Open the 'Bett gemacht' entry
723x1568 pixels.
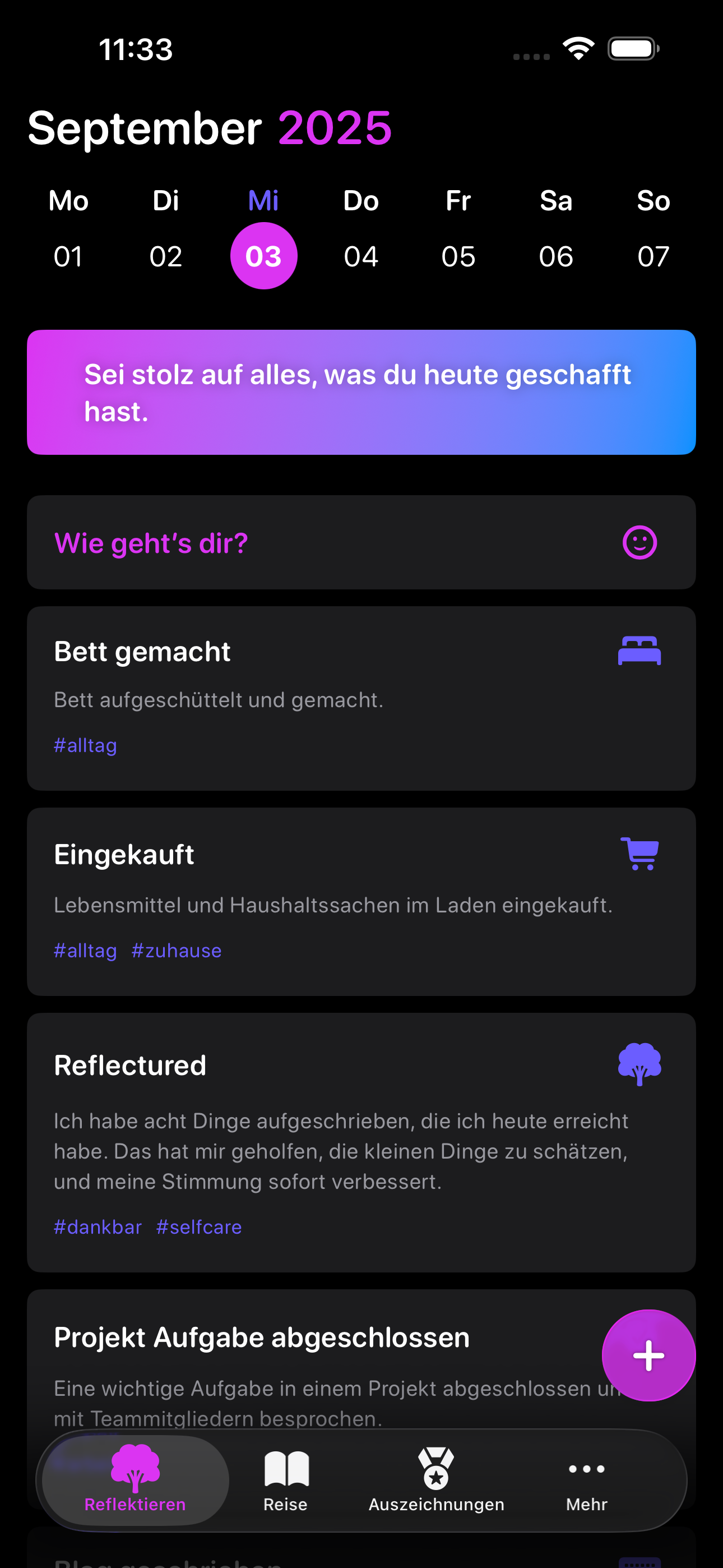pyautogui.click(x=361, y=698)
